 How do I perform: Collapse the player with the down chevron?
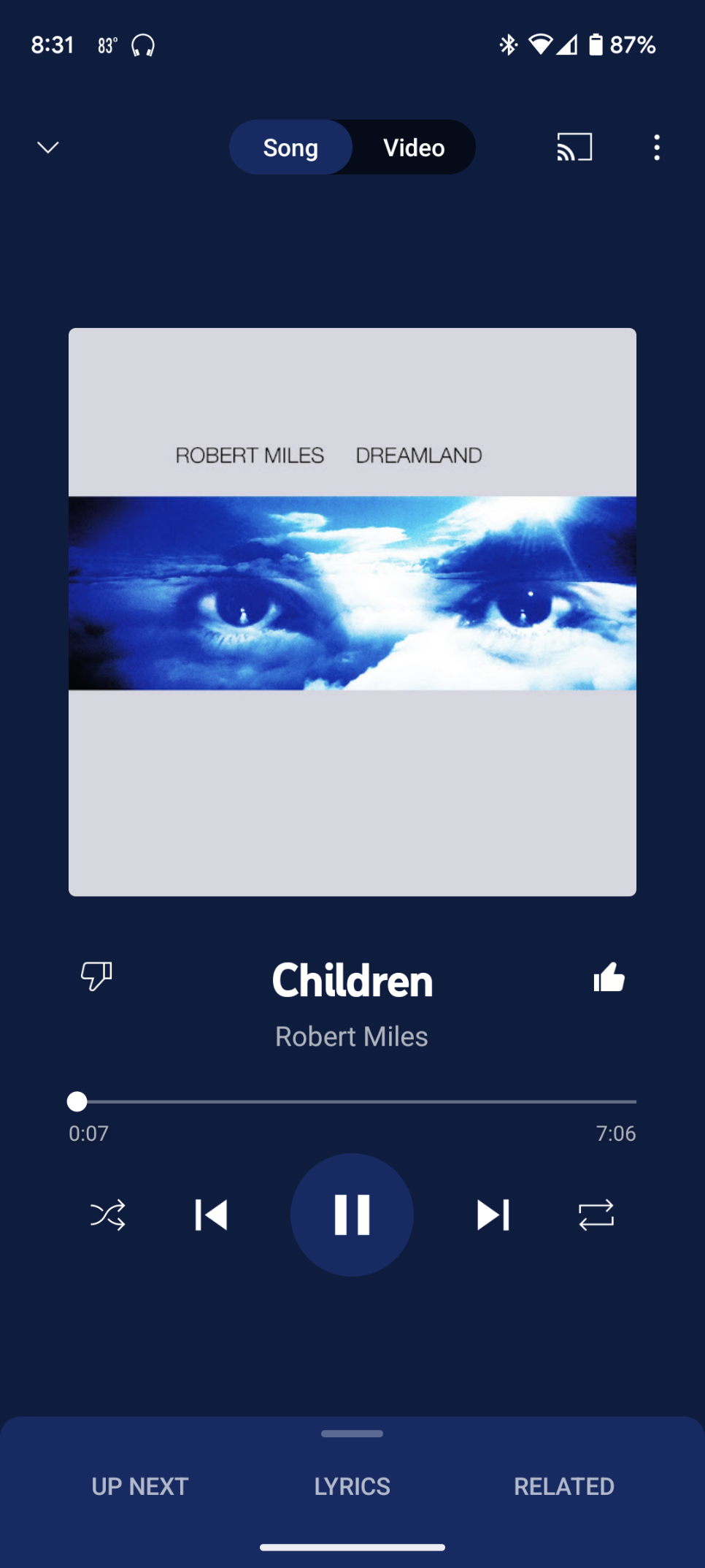(48, 148)
